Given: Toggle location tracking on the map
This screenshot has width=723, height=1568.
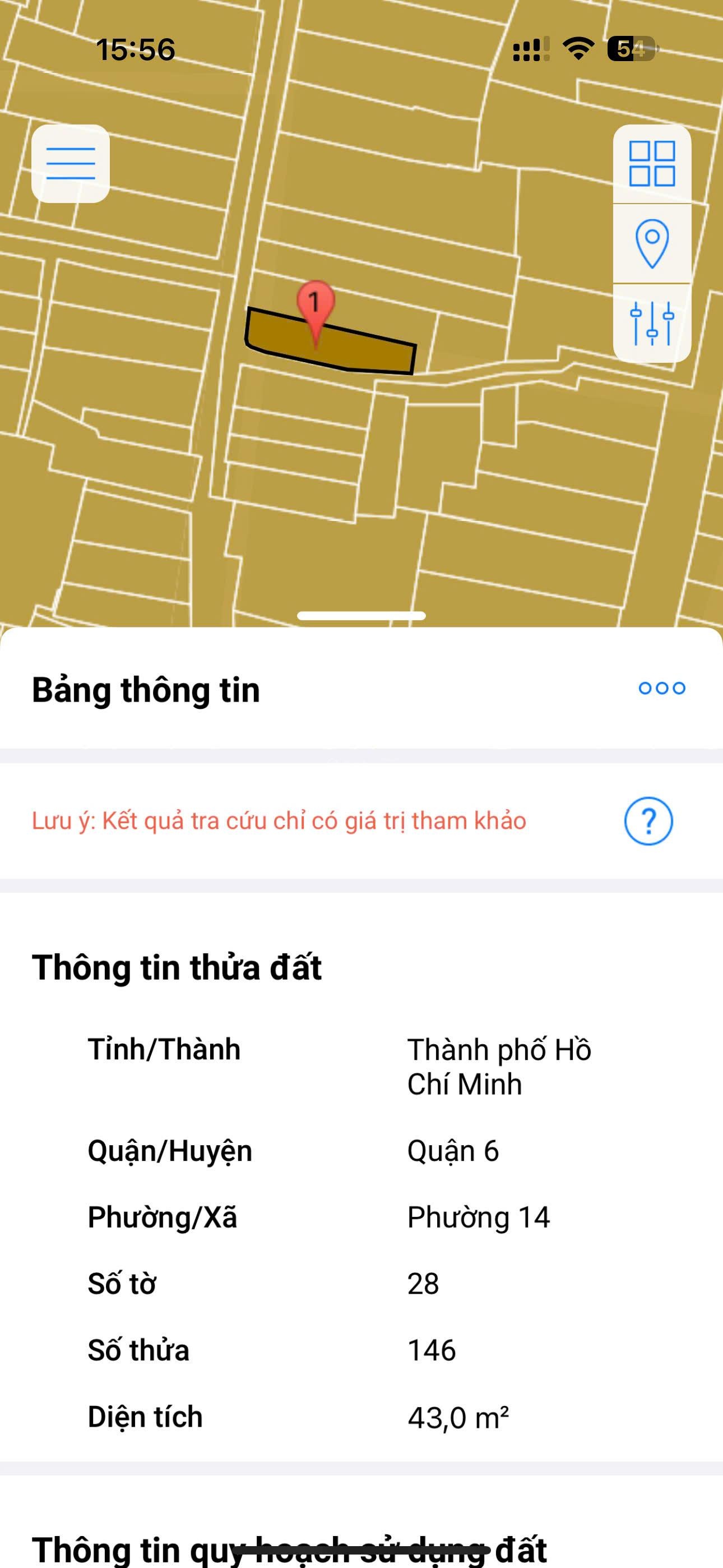Looking at the screenshot, I should (651, 242).
